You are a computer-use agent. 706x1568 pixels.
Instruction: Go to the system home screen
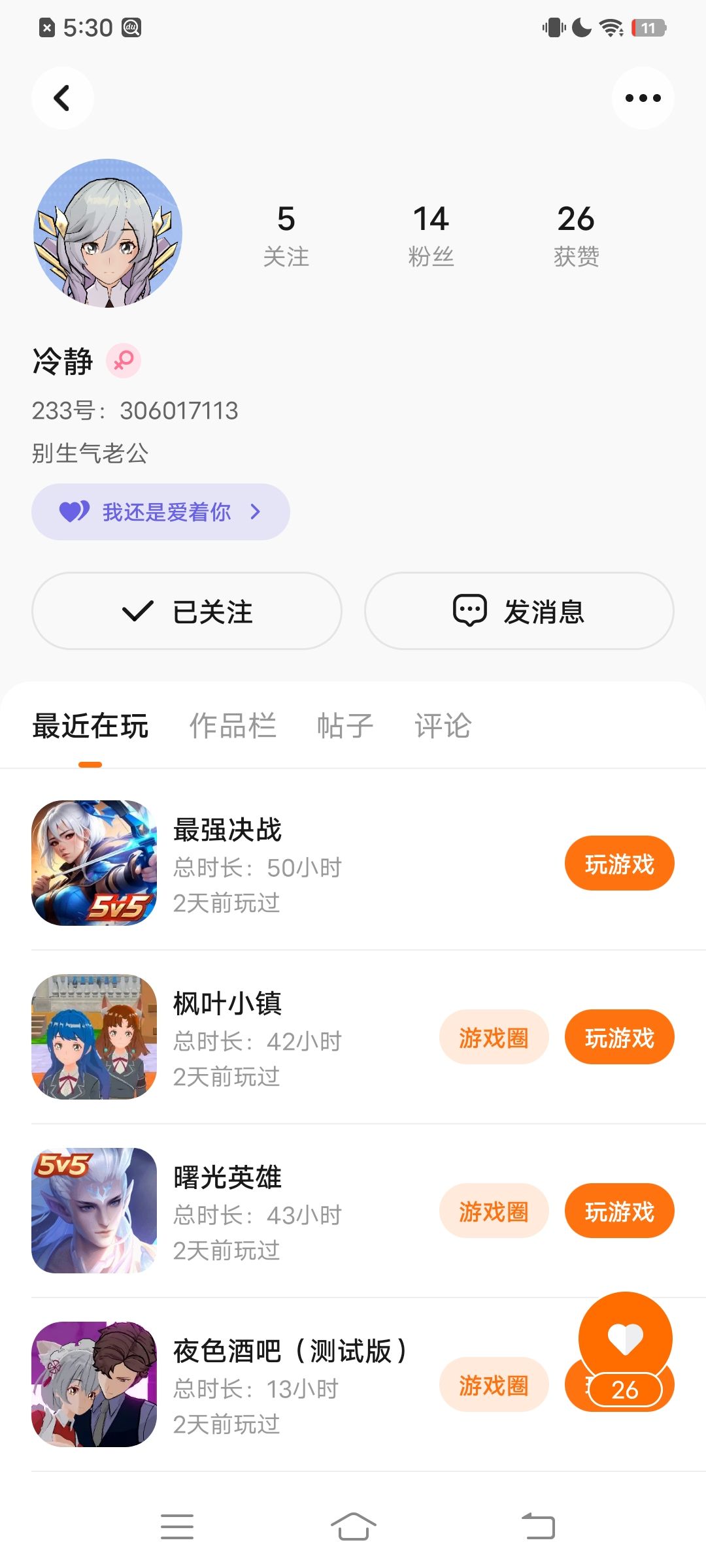click(353, 1527)
